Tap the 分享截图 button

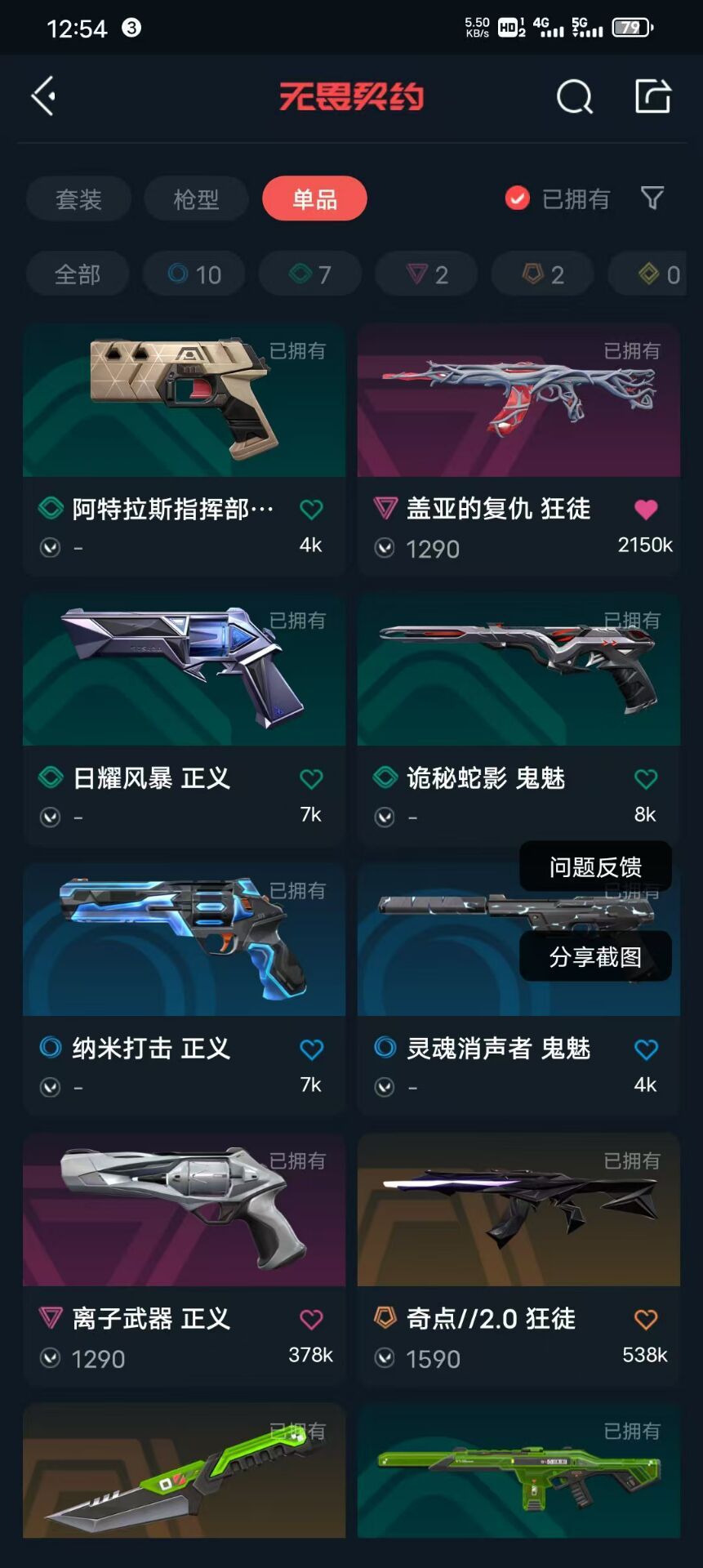[x=595, y=956]
